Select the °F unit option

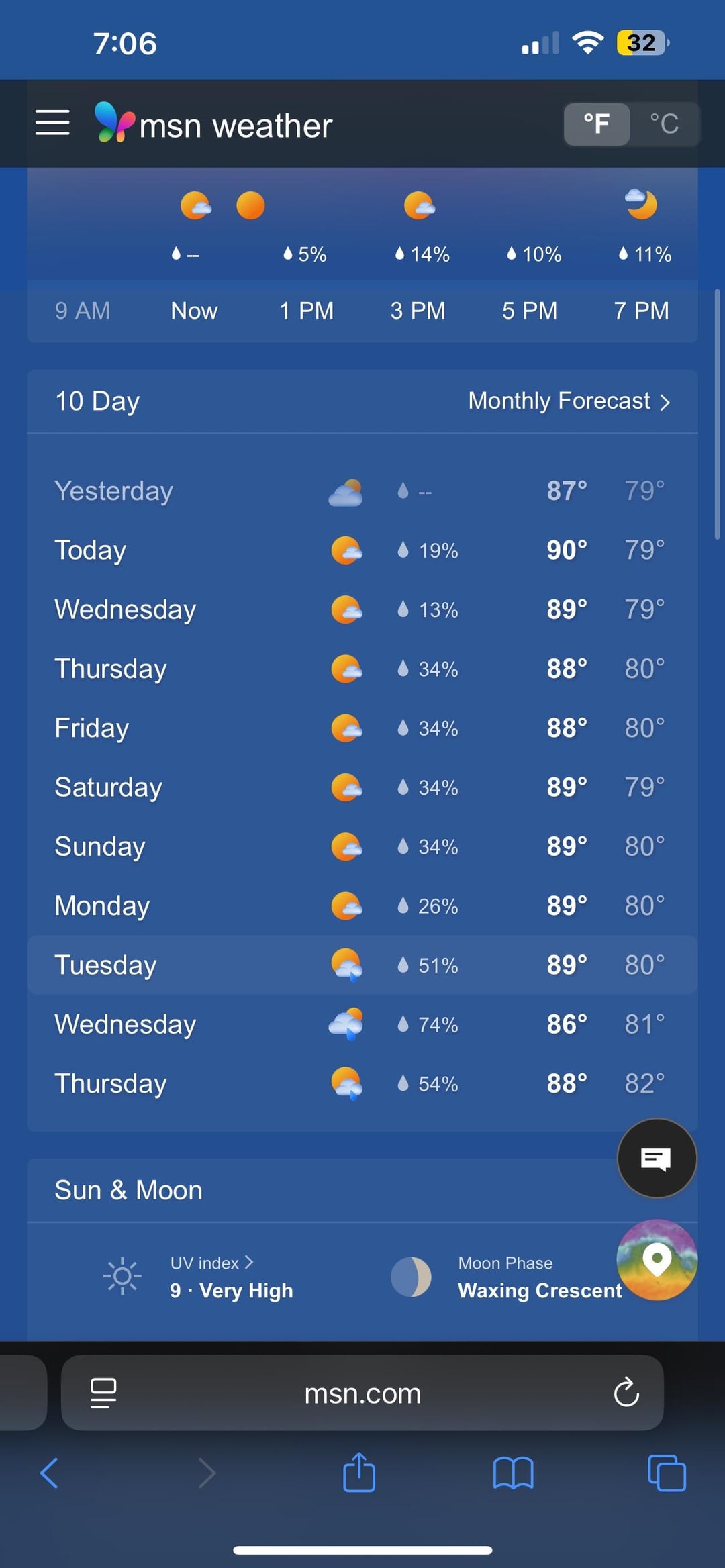[x=596, y=124]
